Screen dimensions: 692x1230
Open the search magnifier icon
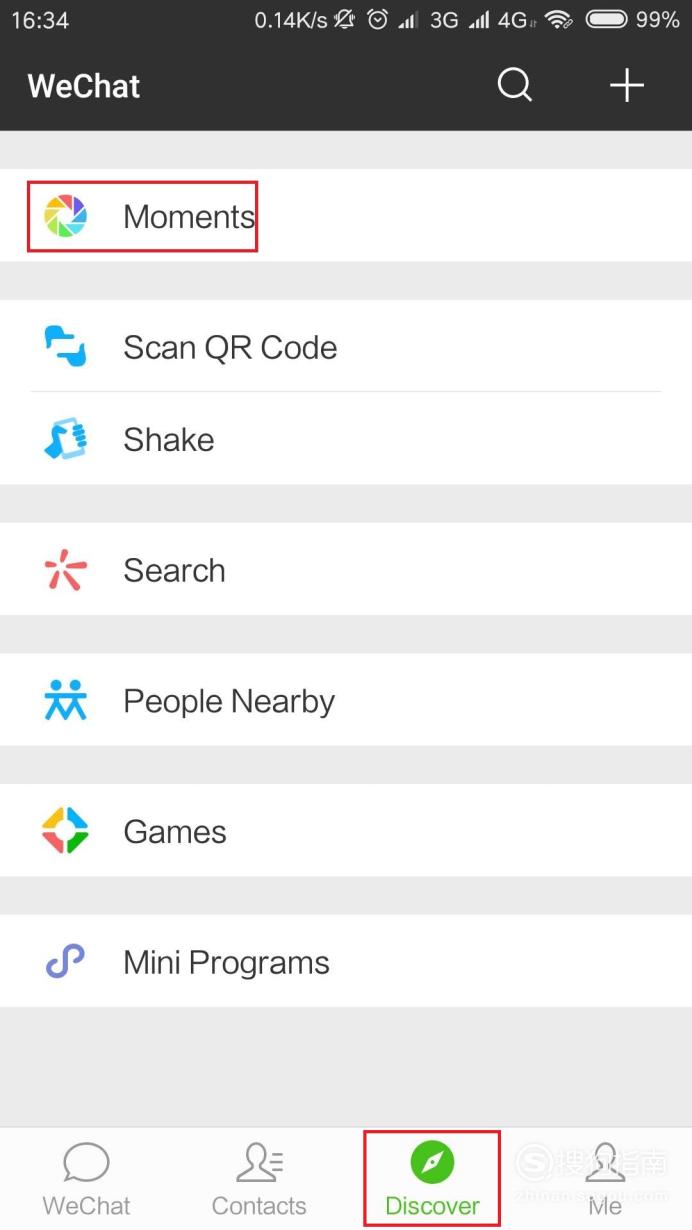click(515, 86)
